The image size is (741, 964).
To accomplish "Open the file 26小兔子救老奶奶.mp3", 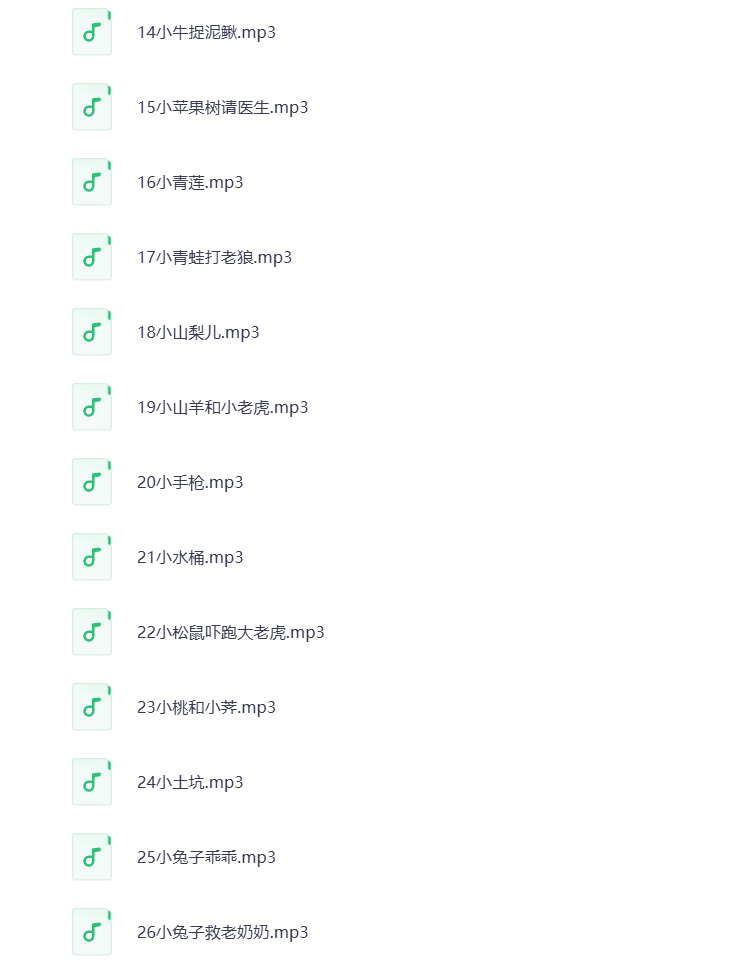I will [x=224, y=932].
